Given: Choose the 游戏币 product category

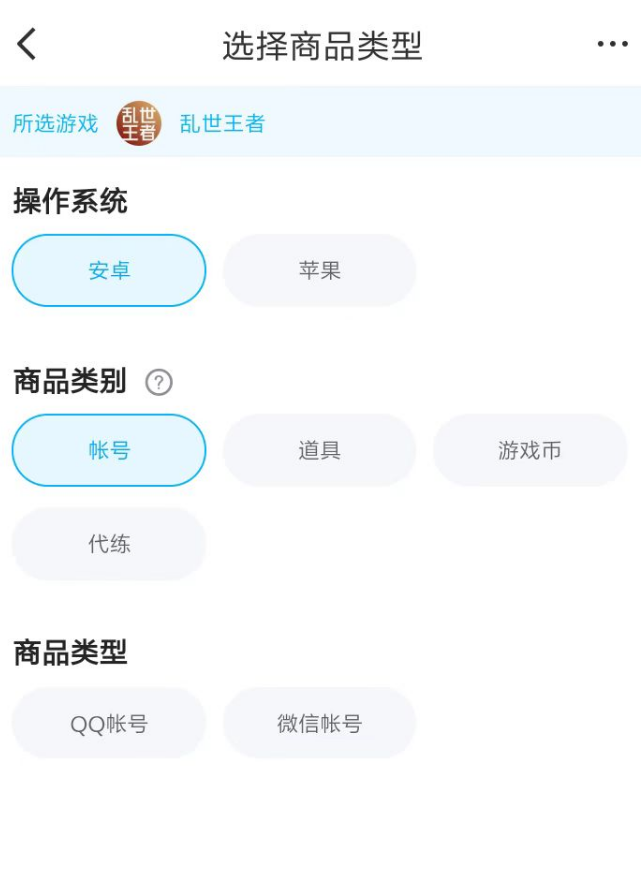Looking at the screenshot, I should coord(530,450).
